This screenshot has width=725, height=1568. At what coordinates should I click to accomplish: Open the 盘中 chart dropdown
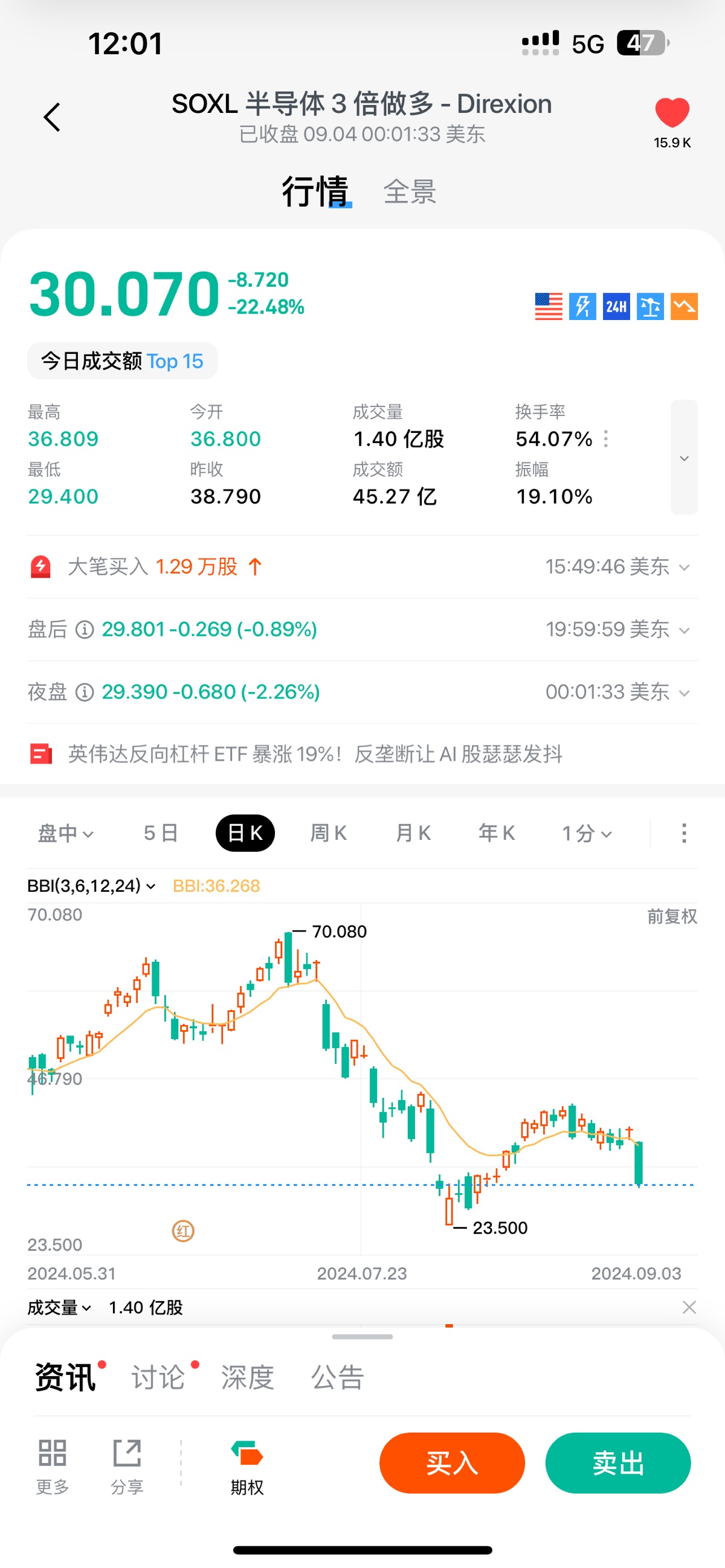pyautogui.click(x=66, y=833)
